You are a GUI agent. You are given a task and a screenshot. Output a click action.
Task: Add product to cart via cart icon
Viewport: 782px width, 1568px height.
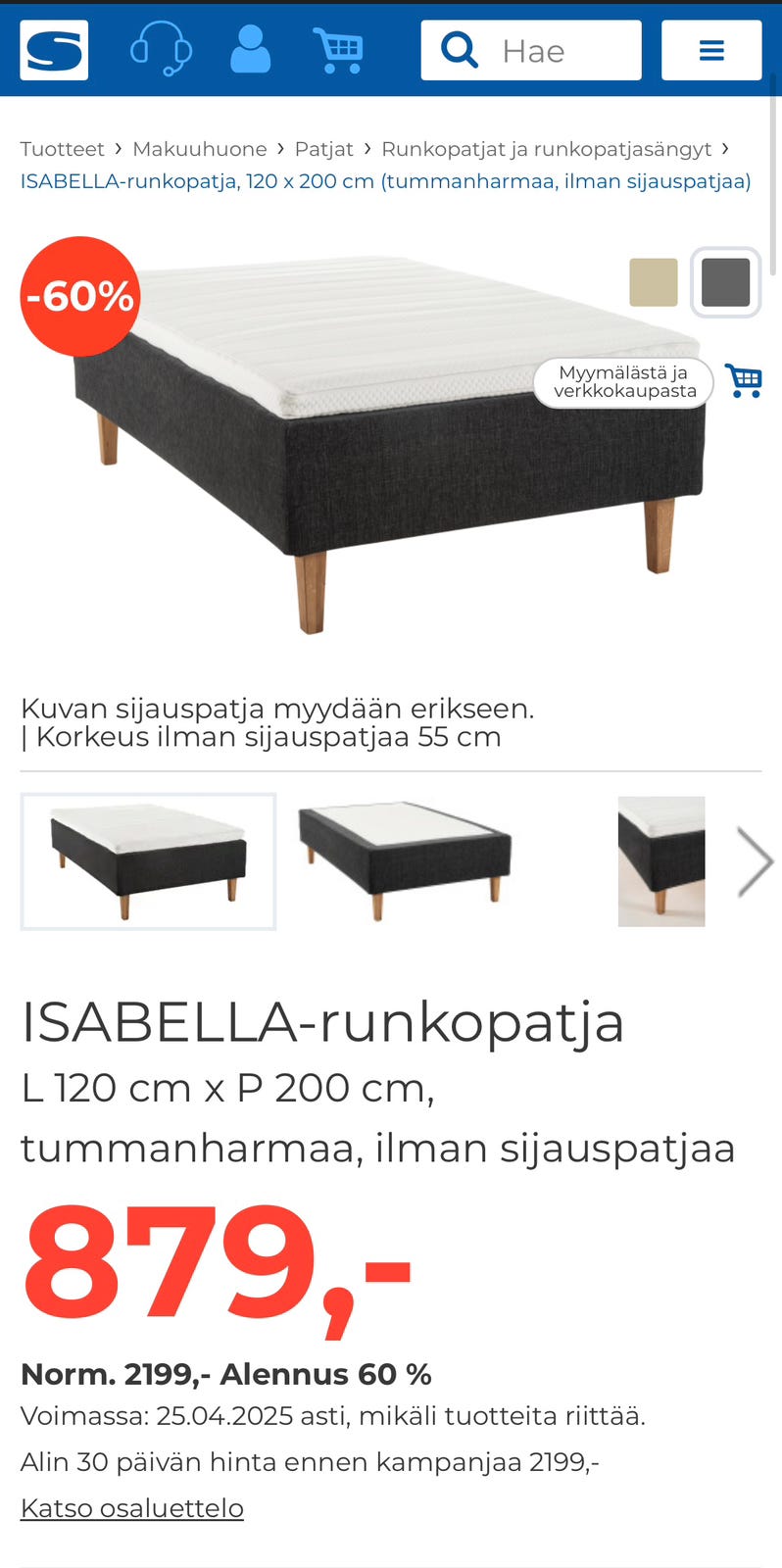pyautogui.click(x=744, y=379)
